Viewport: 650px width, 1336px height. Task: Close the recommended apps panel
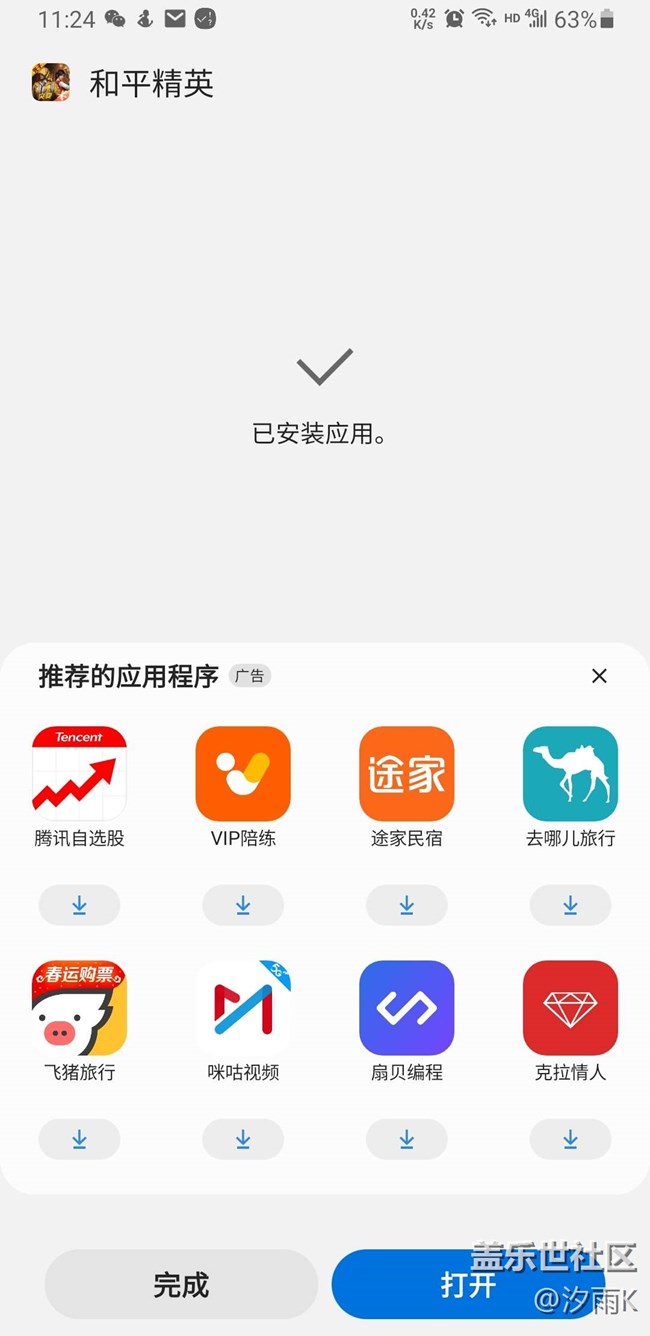(x=599, y=676)
